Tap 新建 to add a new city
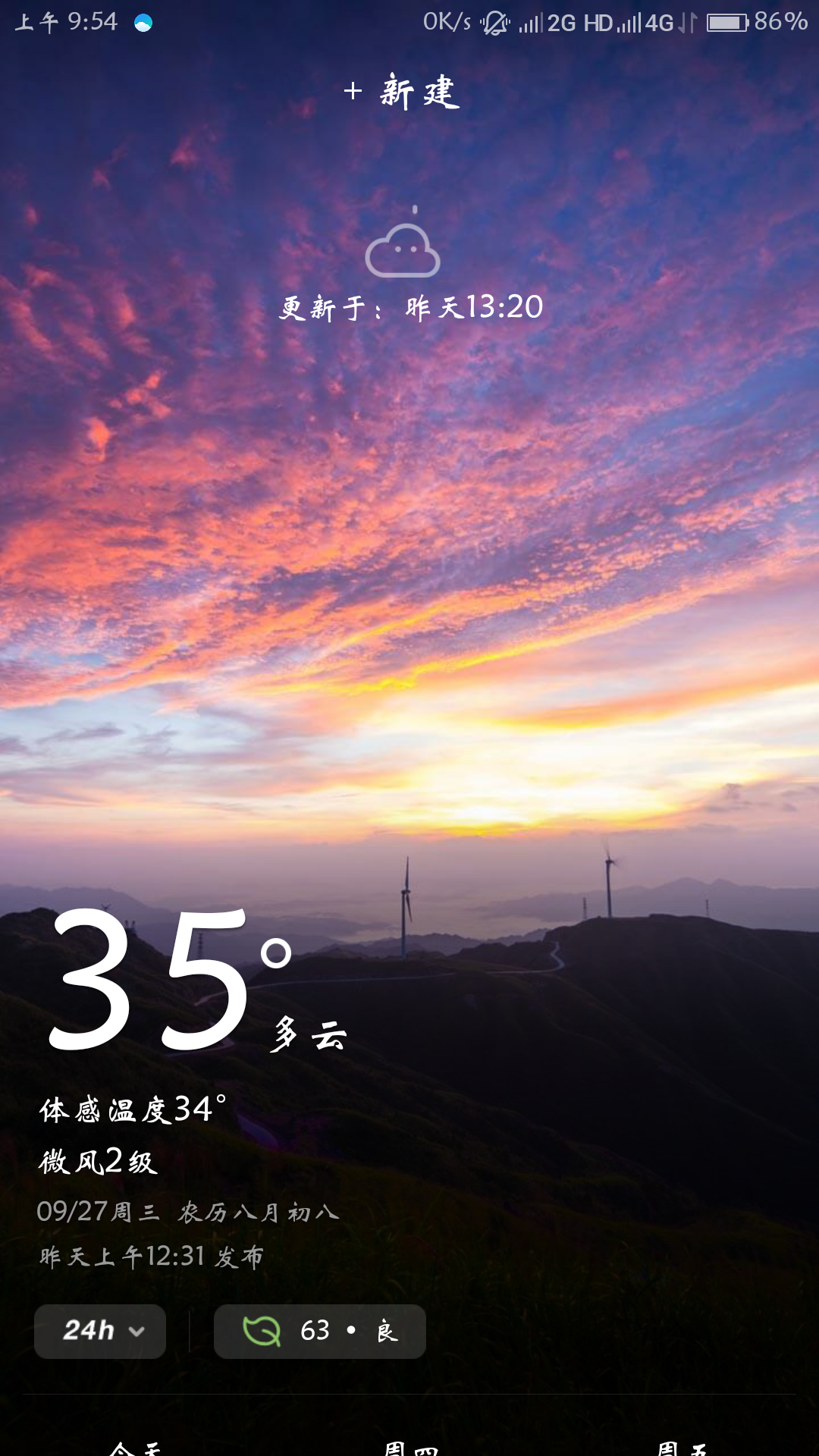The height and width of the screenshot is (1456, 819). [418, 93]
